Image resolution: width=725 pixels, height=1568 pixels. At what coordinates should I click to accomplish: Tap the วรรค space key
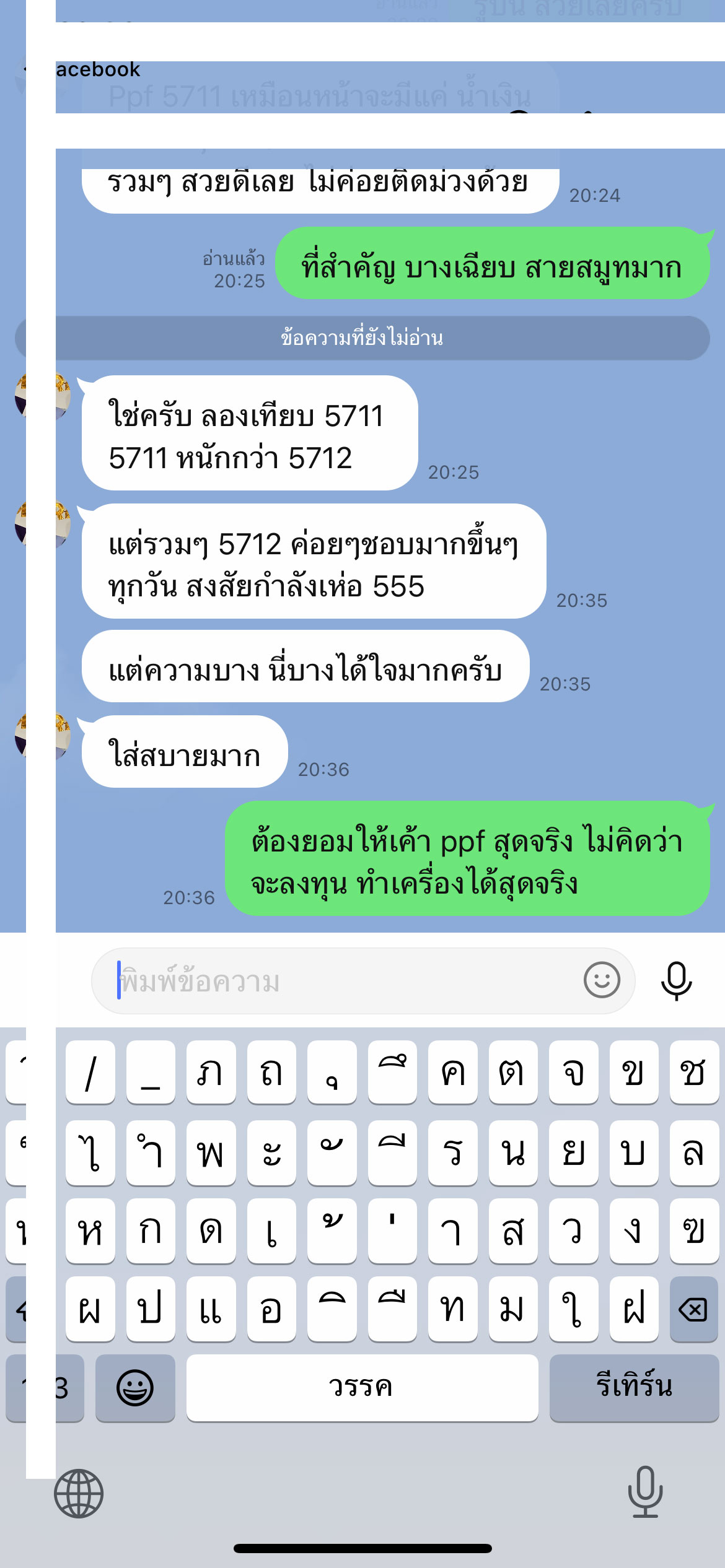pyautogui.click(x=362, y=1387)
